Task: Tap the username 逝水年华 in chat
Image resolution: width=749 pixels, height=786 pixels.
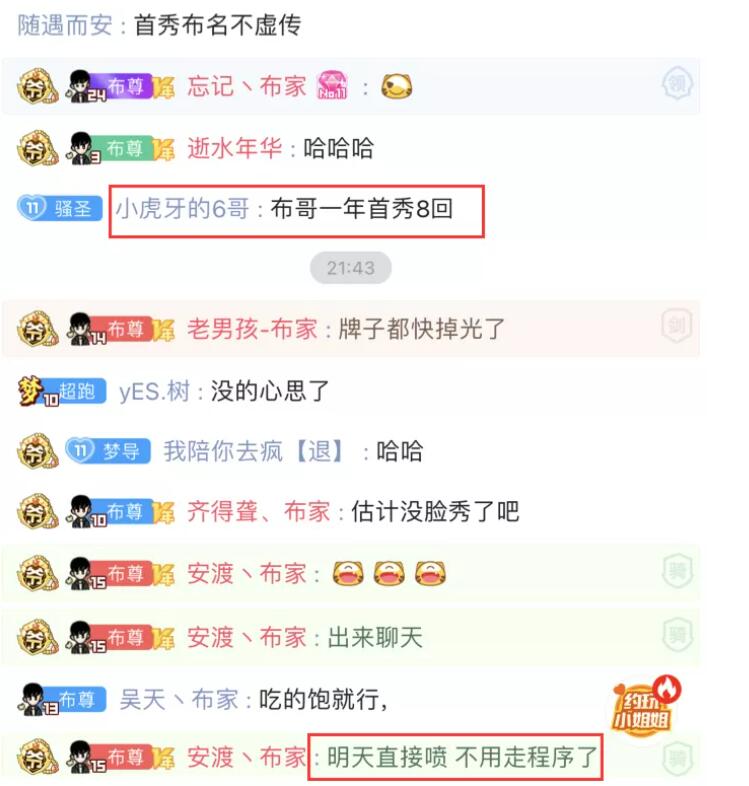Action: [x=242, y=149]
